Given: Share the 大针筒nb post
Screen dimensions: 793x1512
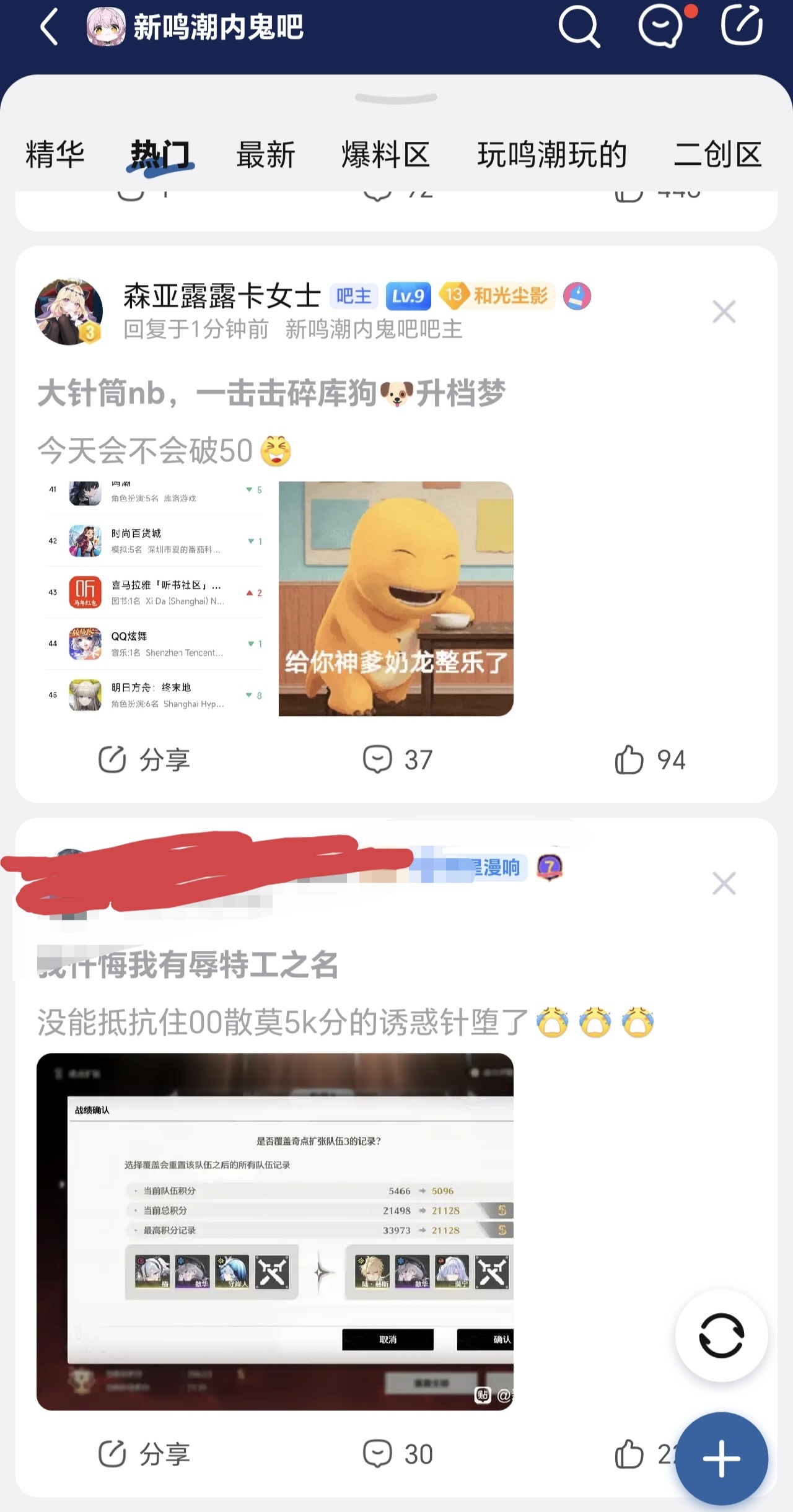Looking at the screenshot, I should [x=144, y=759].
